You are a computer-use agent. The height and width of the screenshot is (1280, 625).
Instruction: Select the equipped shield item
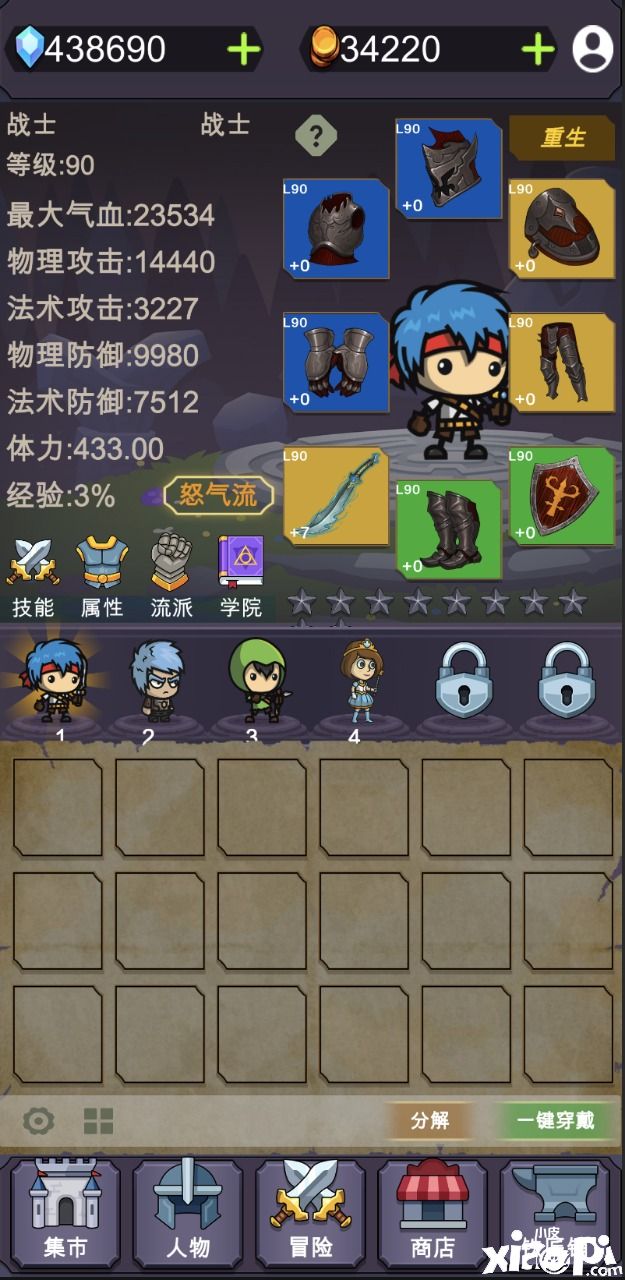click(x=561, y=496)
